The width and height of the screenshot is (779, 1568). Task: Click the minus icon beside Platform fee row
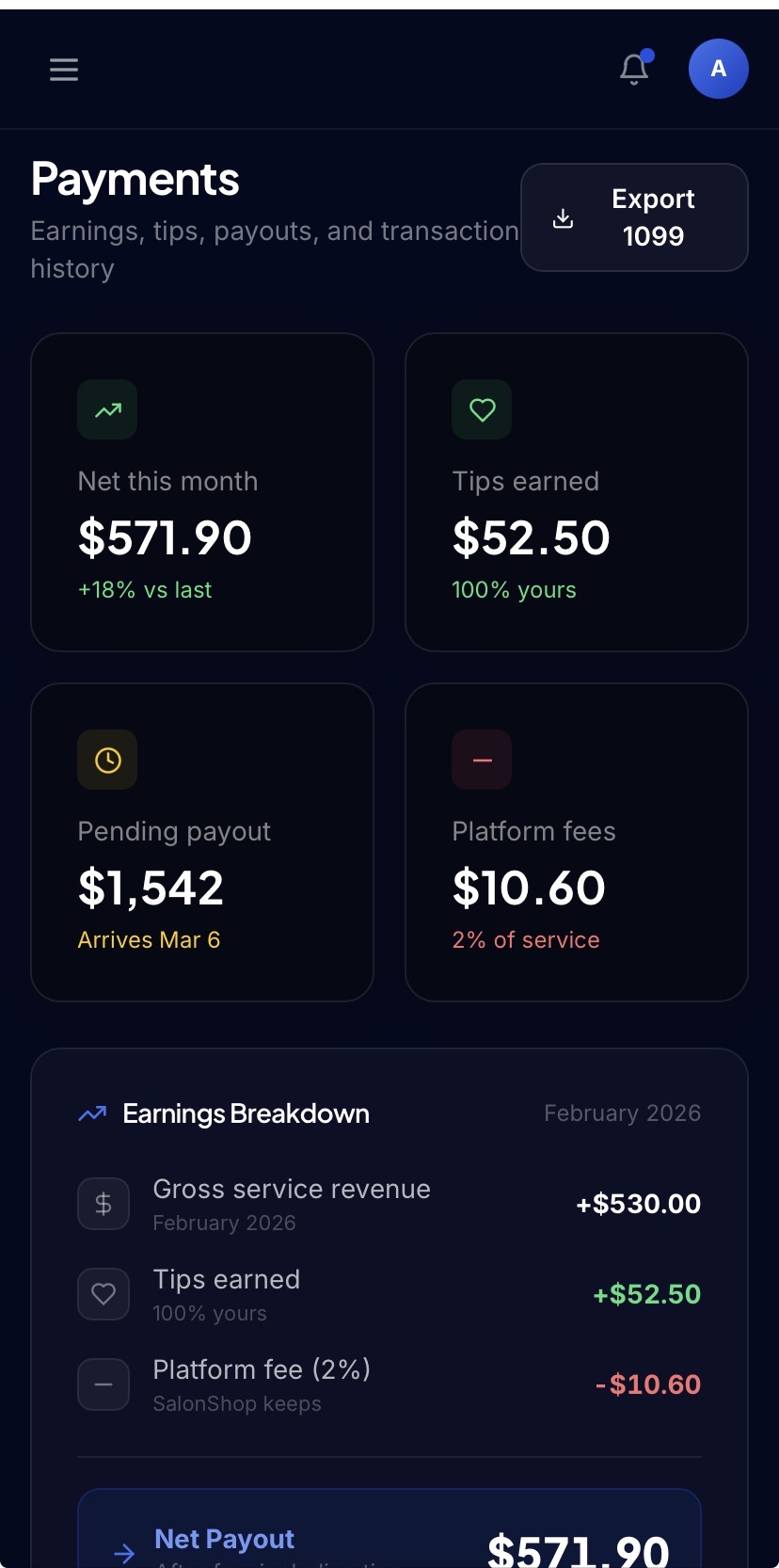coord(103,1384)
